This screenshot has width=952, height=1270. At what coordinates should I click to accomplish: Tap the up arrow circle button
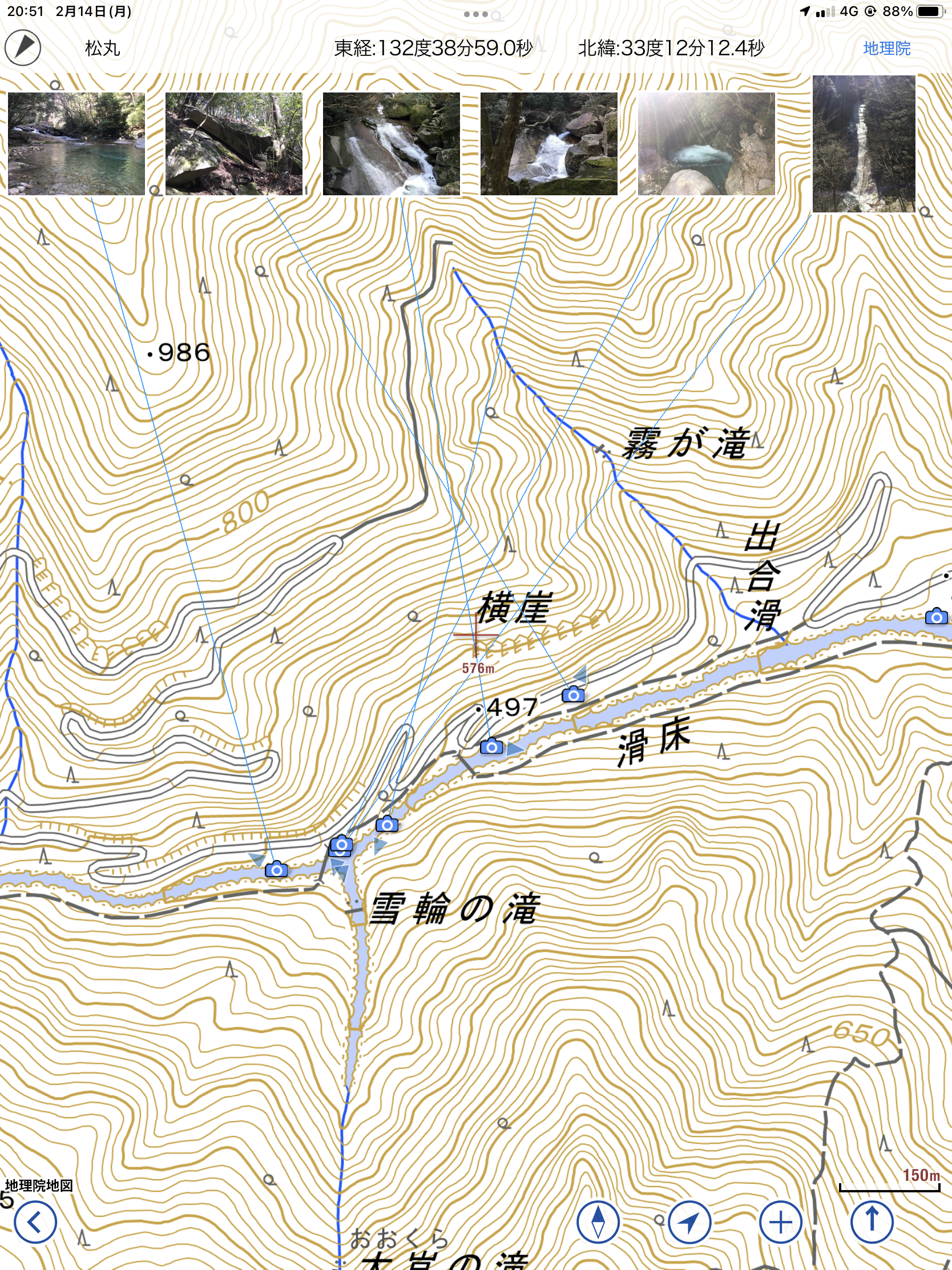[872, 1222]
